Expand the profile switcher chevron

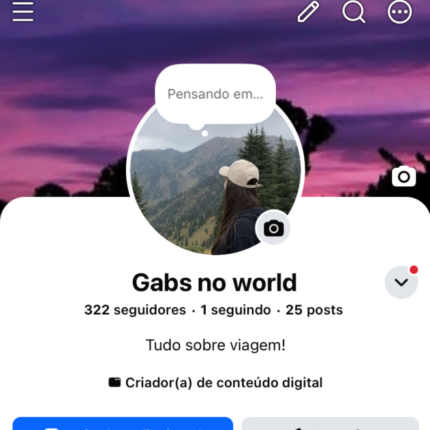click(401, 282)
